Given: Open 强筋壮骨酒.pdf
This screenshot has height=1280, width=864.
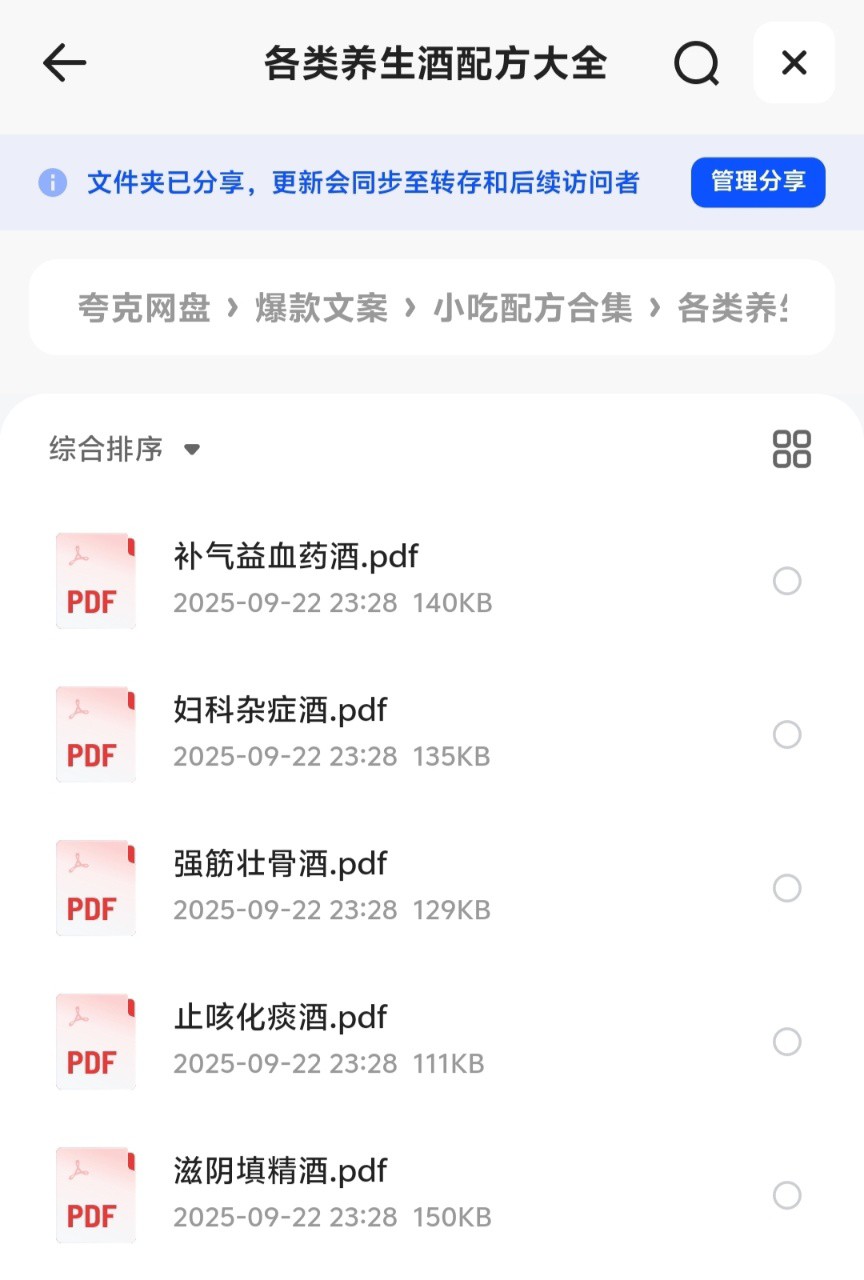Looking at the screenshot, I should pyautogui.click(x=280, y=864).
